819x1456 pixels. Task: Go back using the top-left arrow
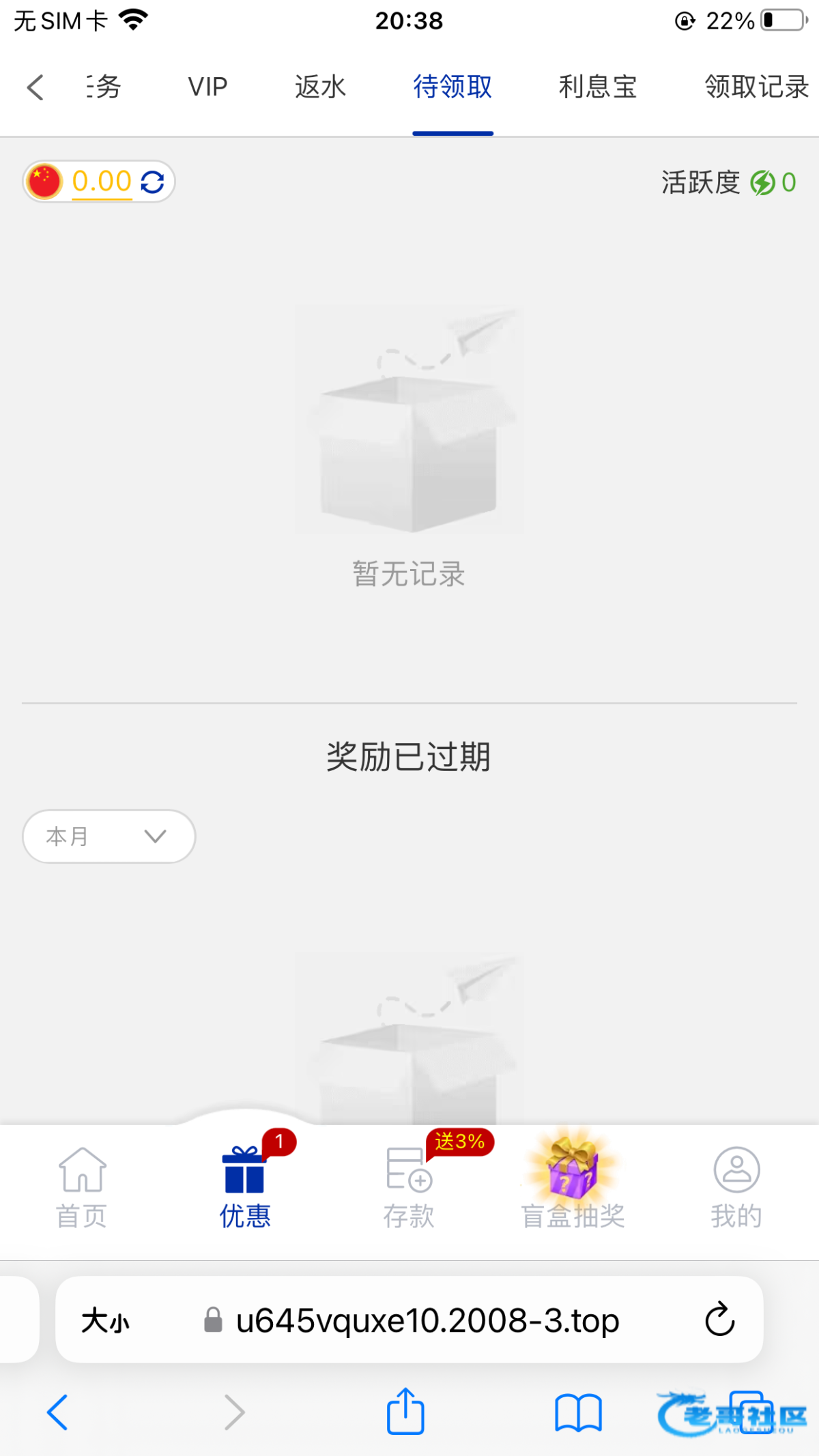(x=35, y=87)
